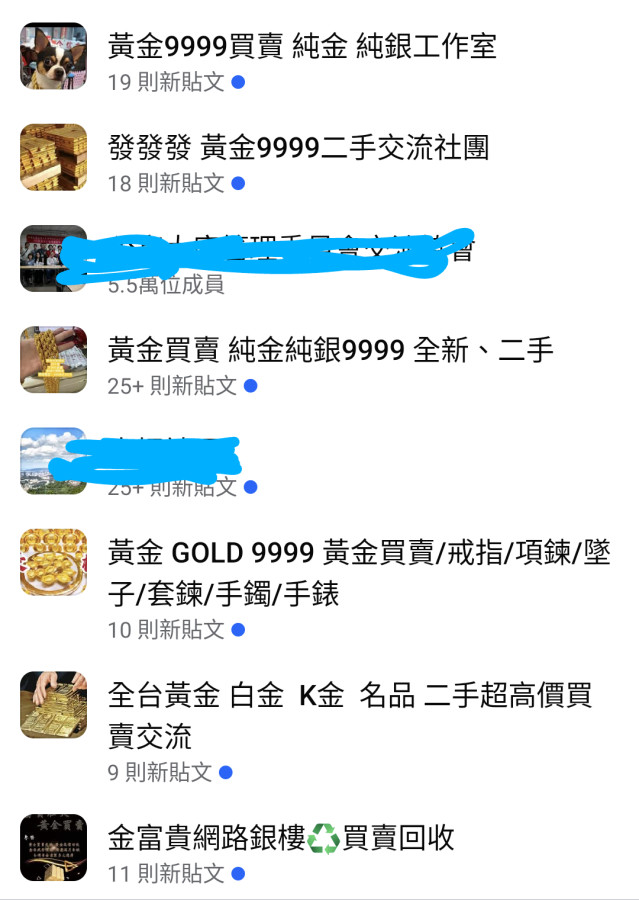The height and width of the screenshot is (900, 639).
Task: Open 金富貴網路銀樓 買賣回收 group
Action: 281,837
